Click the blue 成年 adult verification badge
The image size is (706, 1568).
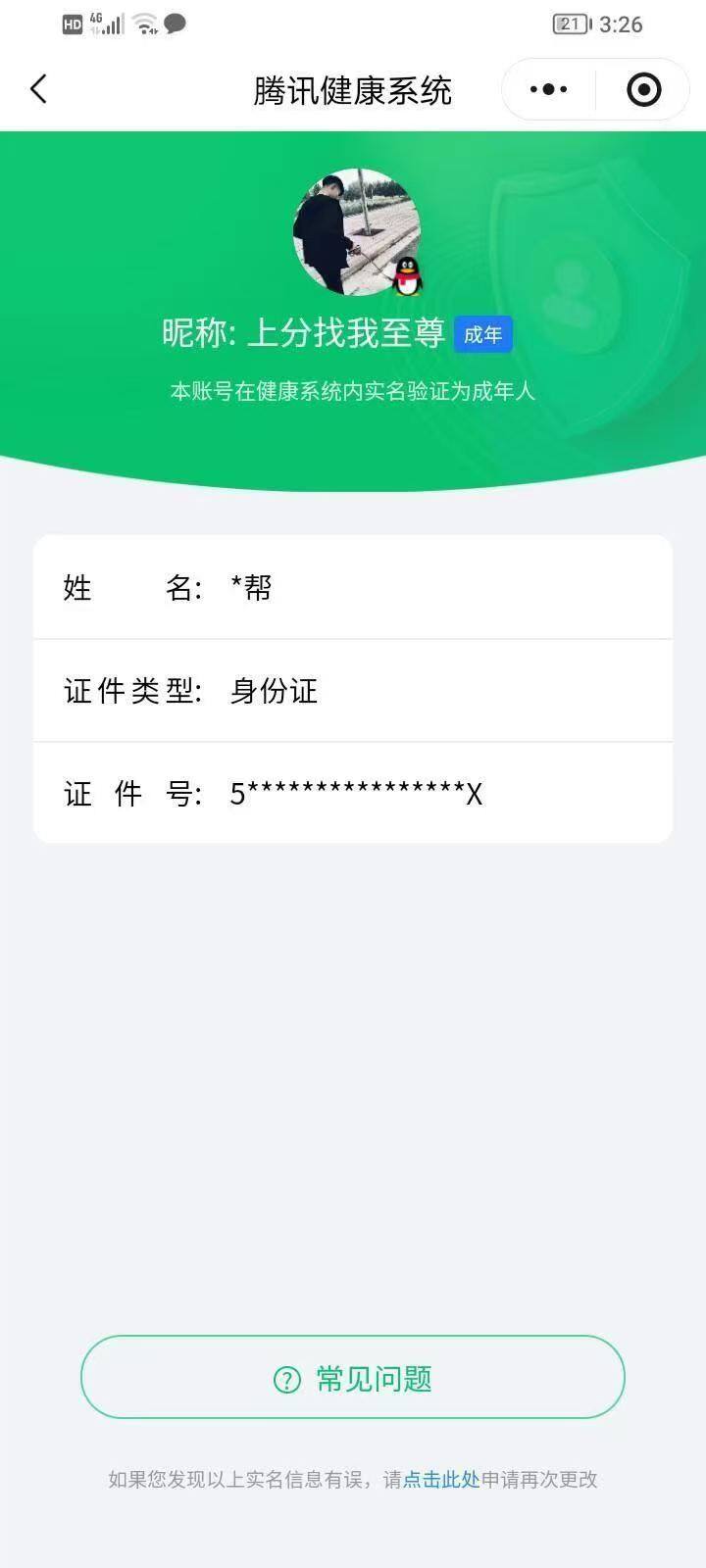[482, 333]
